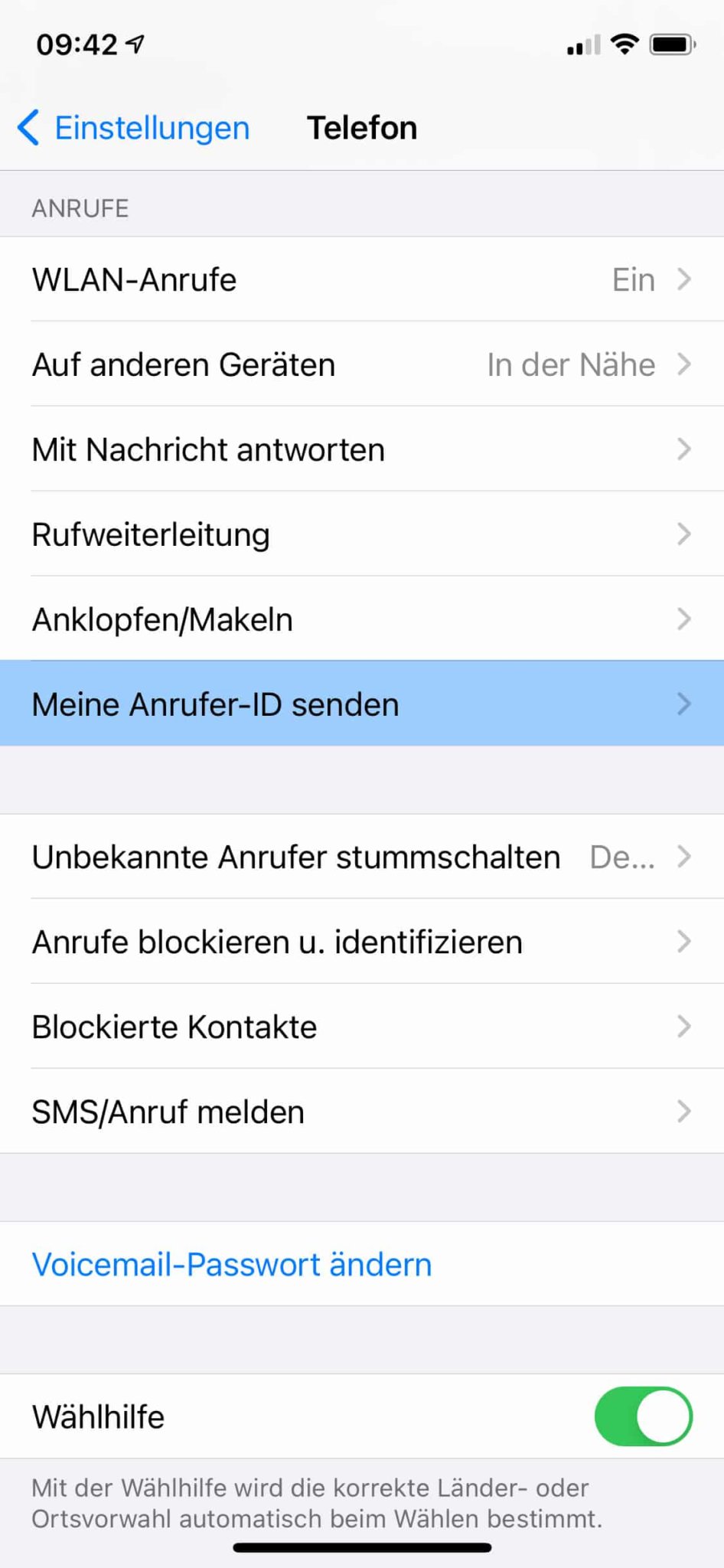Screen dimensions: 724x1568
Task: Open Auf anderen Geräten settings
Action: point(362,364)
